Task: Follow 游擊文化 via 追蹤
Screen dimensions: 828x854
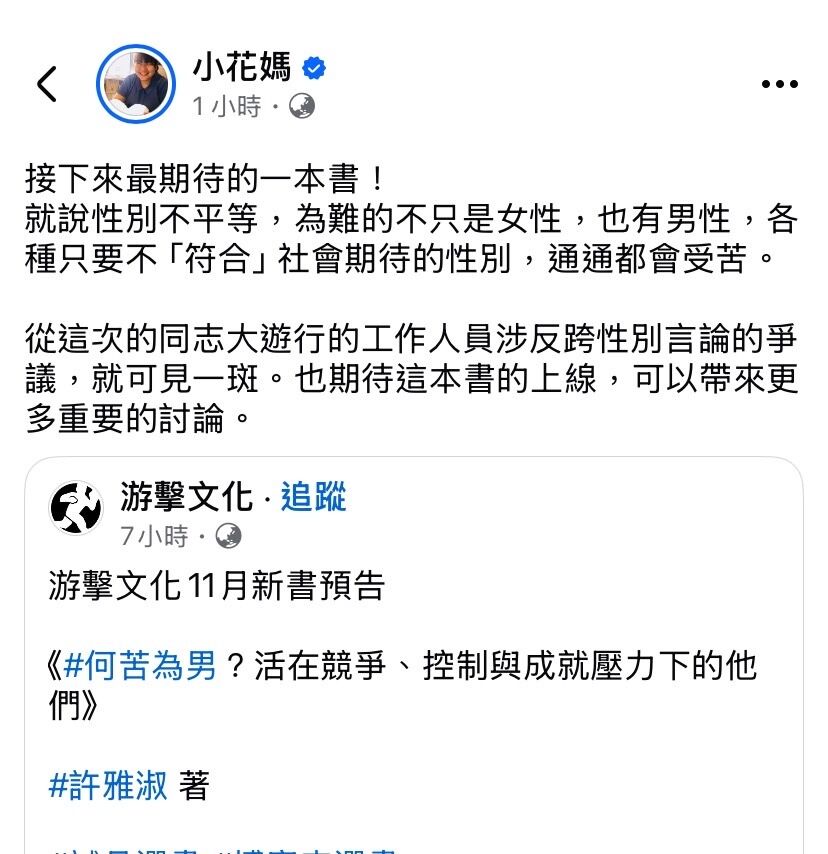Action: click(313, 496)
